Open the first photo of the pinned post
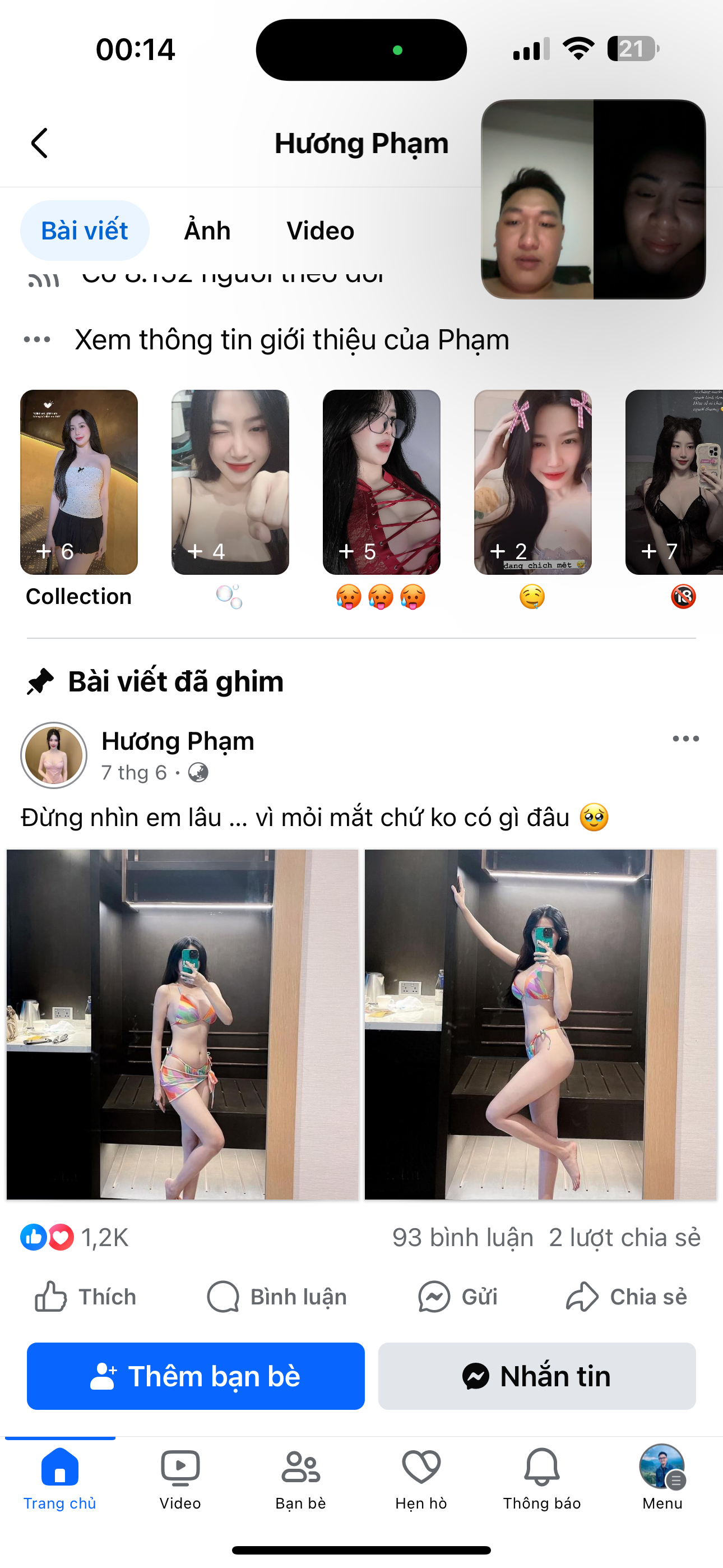723x1568 pixels. click(183, 1025)
